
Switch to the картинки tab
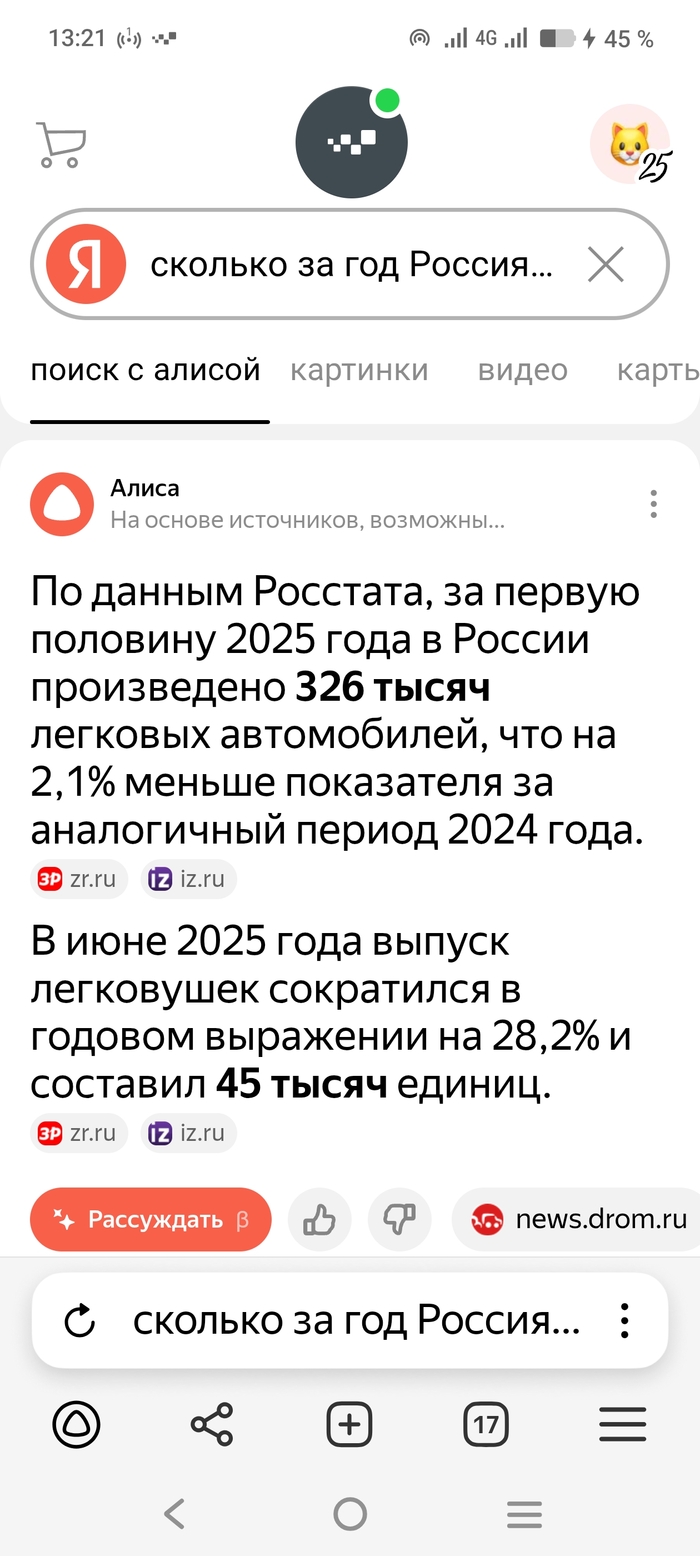click(359, 370)
